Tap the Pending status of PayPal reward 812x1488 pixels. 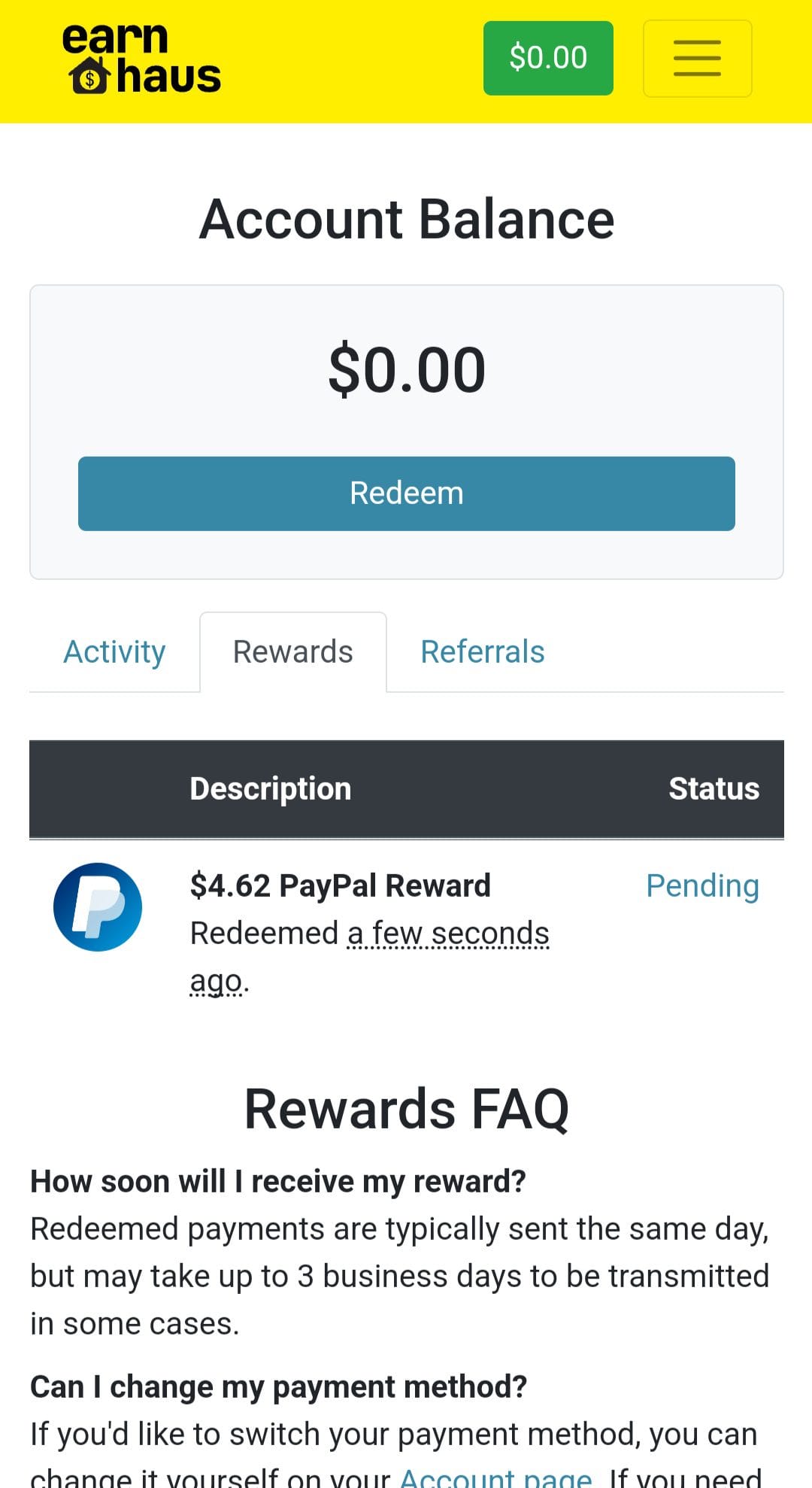click(702, 886)
